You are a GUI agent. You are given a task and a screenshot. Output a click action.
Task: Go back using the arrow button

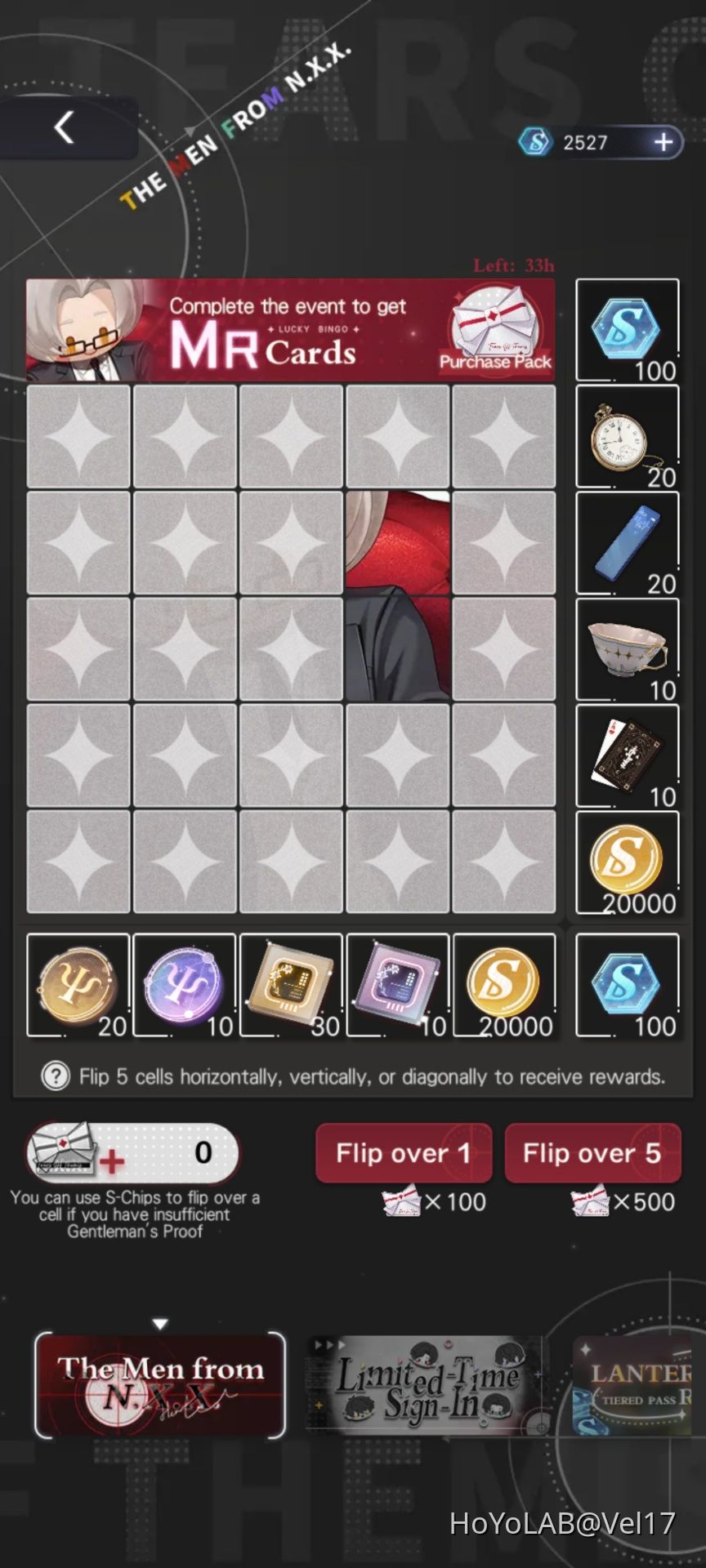tap(65, 127)
